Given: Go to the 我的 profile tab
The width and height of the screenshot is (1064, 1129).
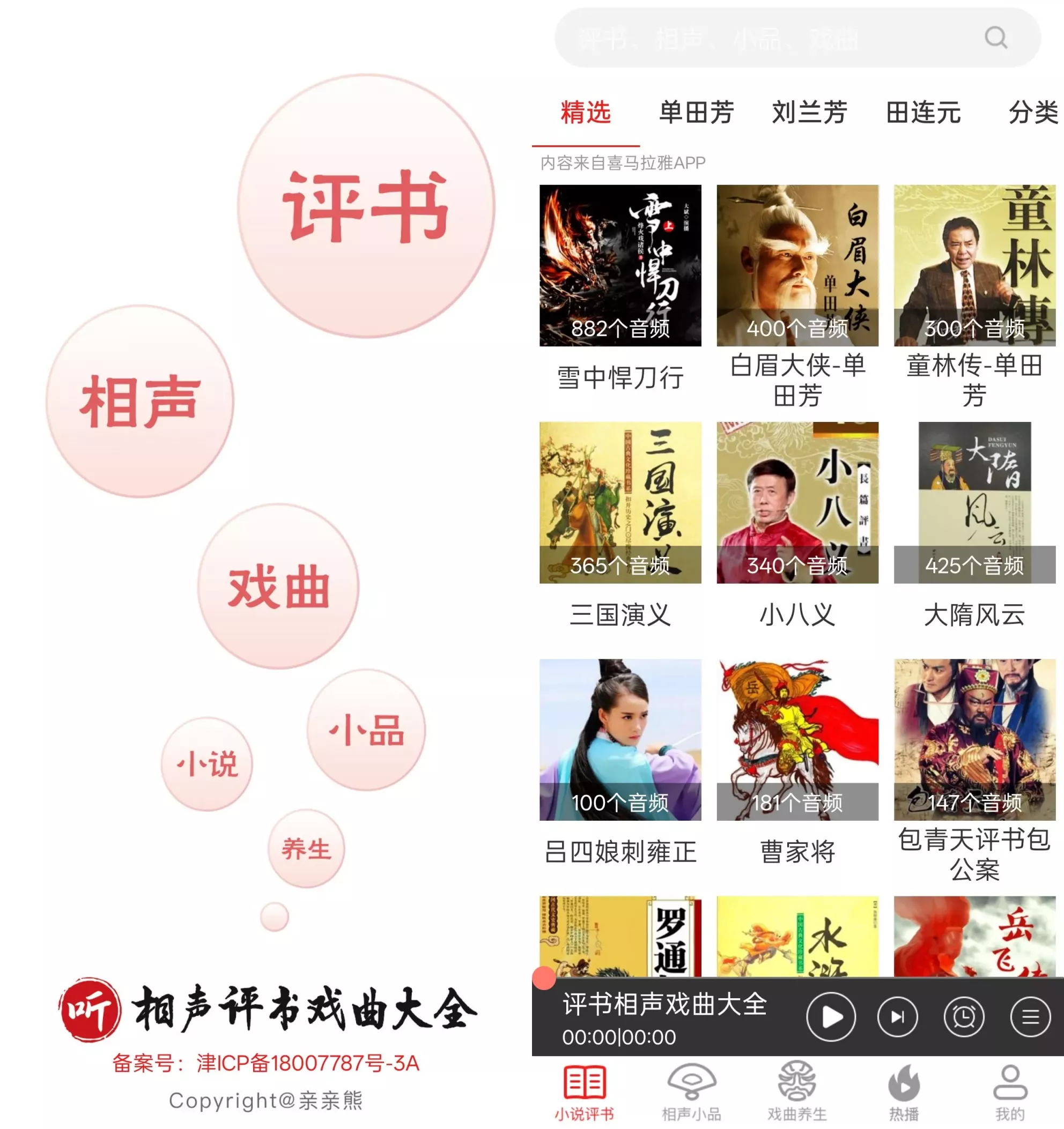Looking at the screenshot, I should click(x=1010, y=1091).
